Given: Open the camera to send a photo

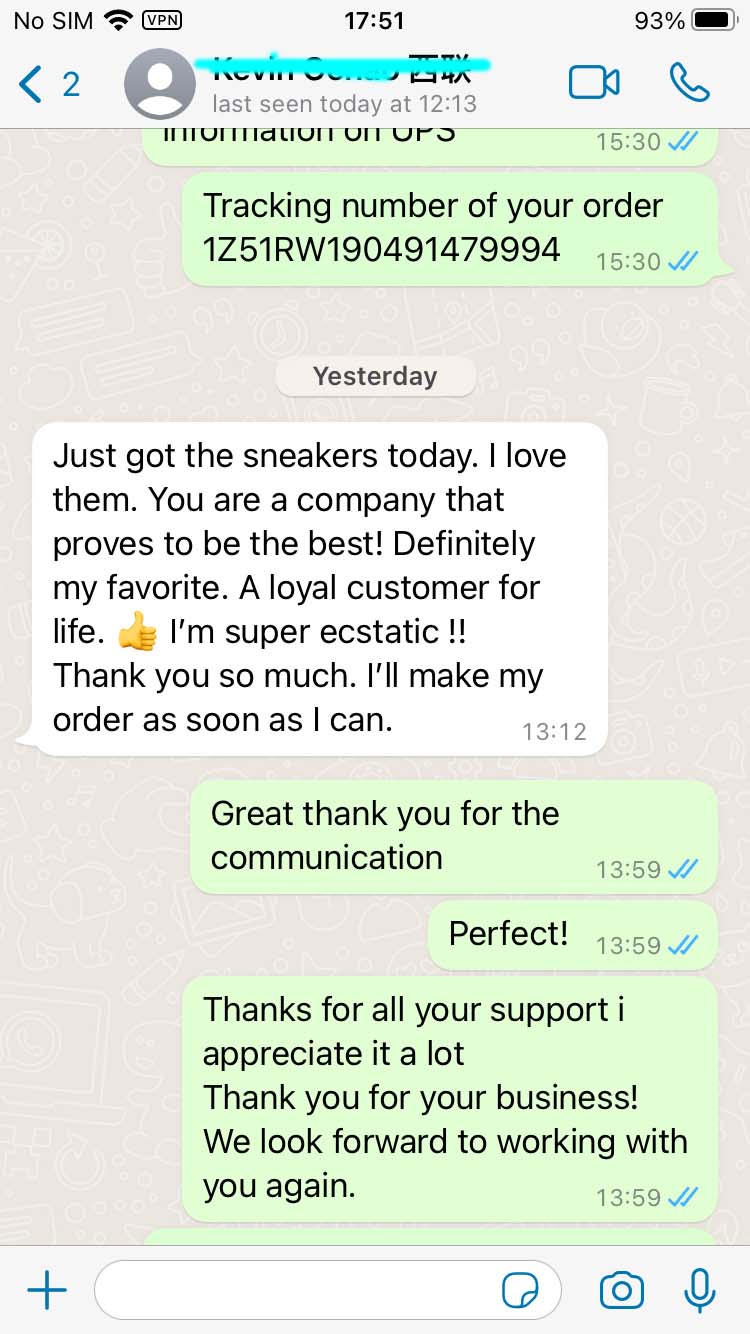Looking at the screenshot, I should click(x=621, y=1291).
